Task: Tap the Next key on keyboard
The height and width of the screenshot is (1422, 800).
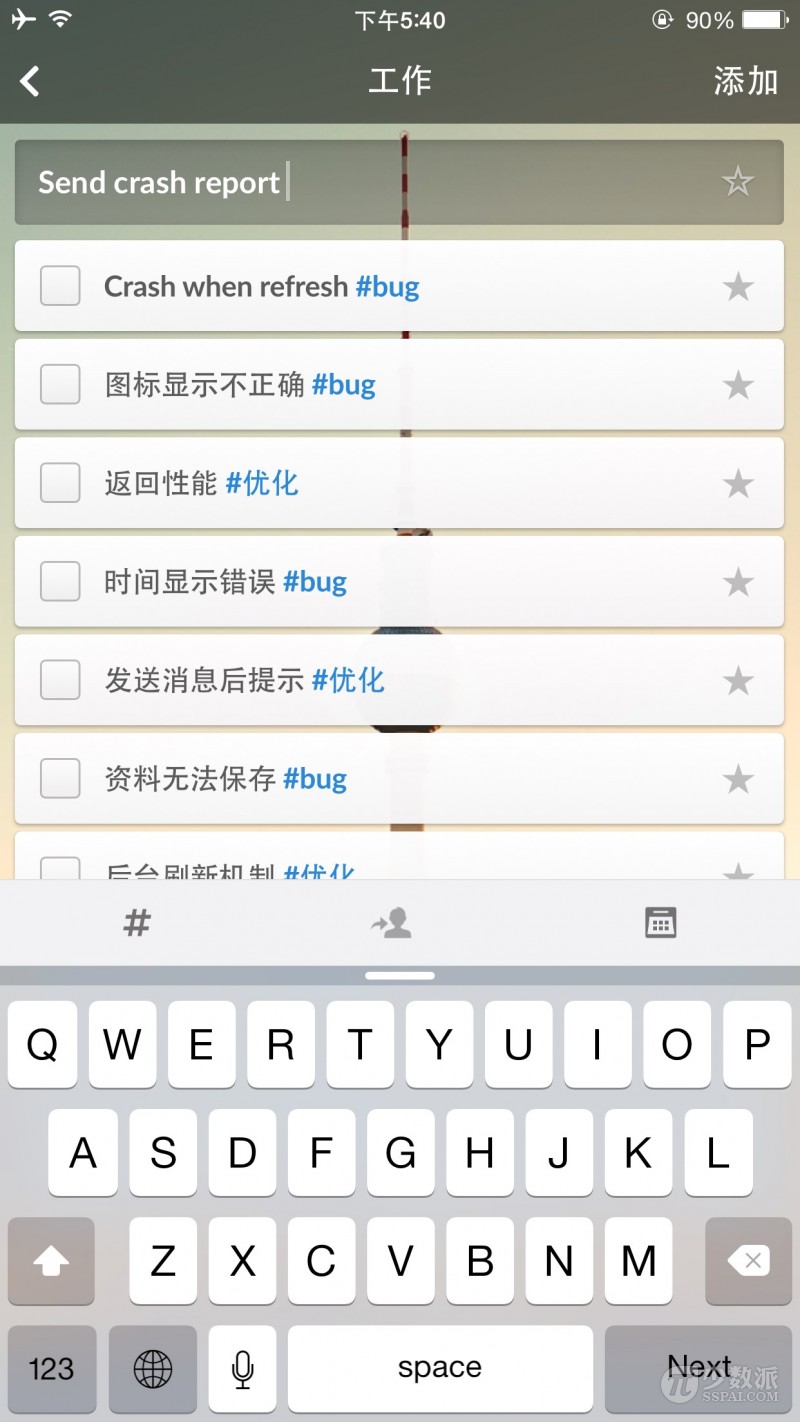Action: tap(698, 1369)
